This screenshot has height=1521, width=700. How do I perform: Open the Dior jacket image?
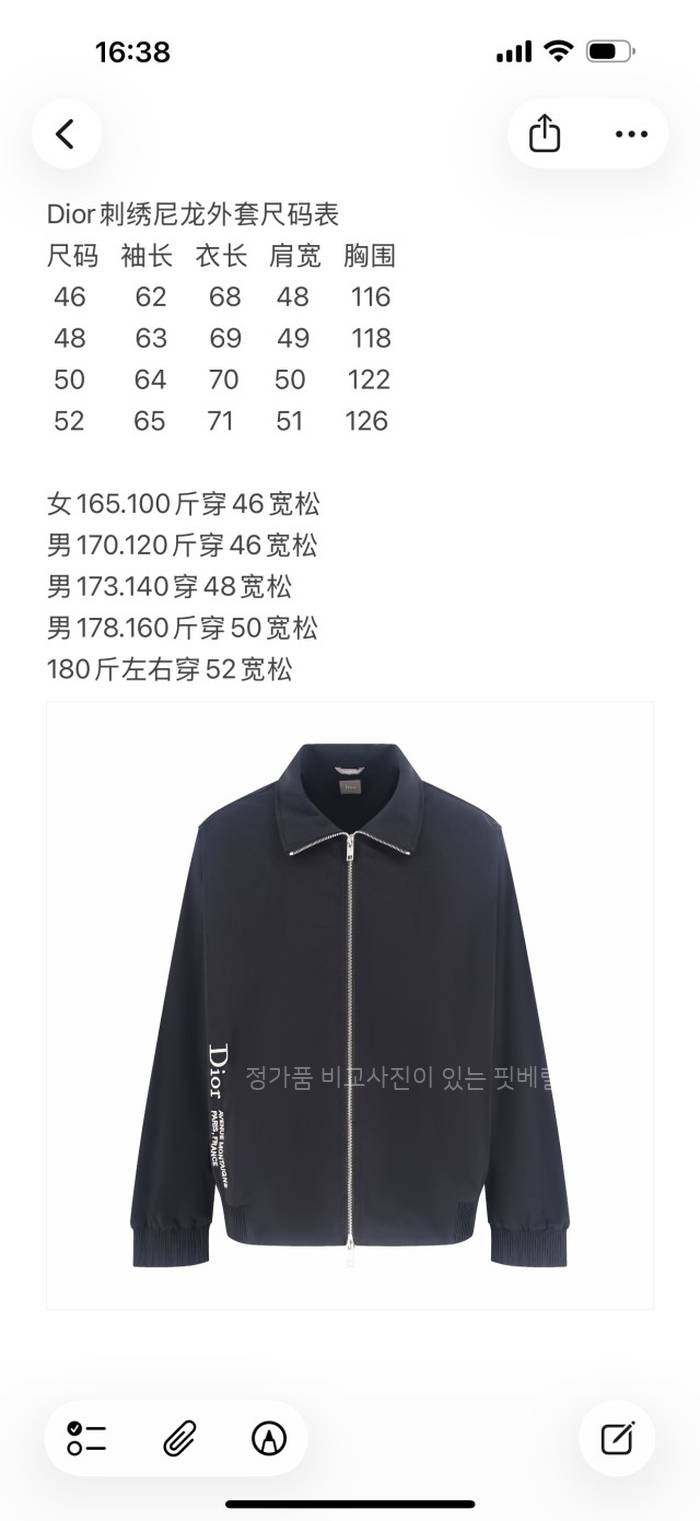coord(350,1005)
